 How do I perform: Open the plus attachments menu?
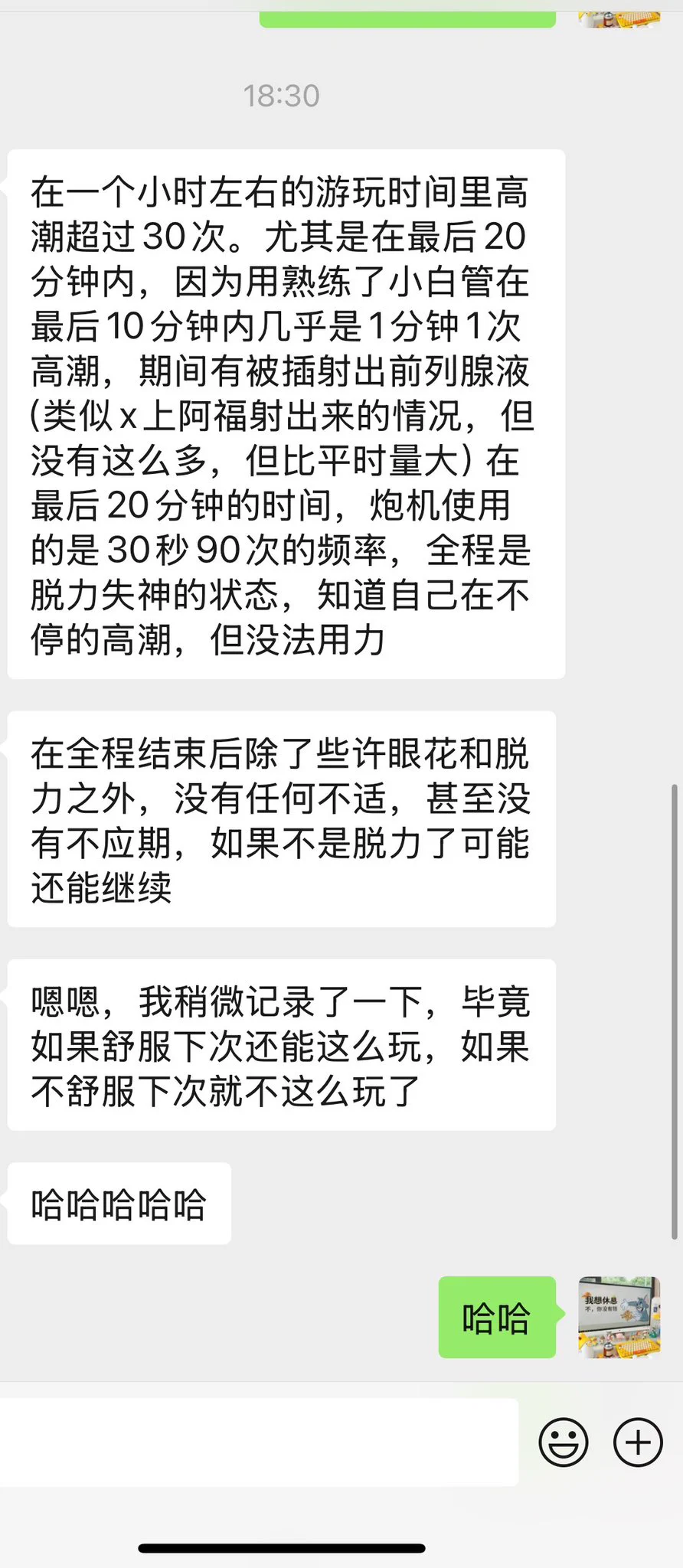[638, 1442]
